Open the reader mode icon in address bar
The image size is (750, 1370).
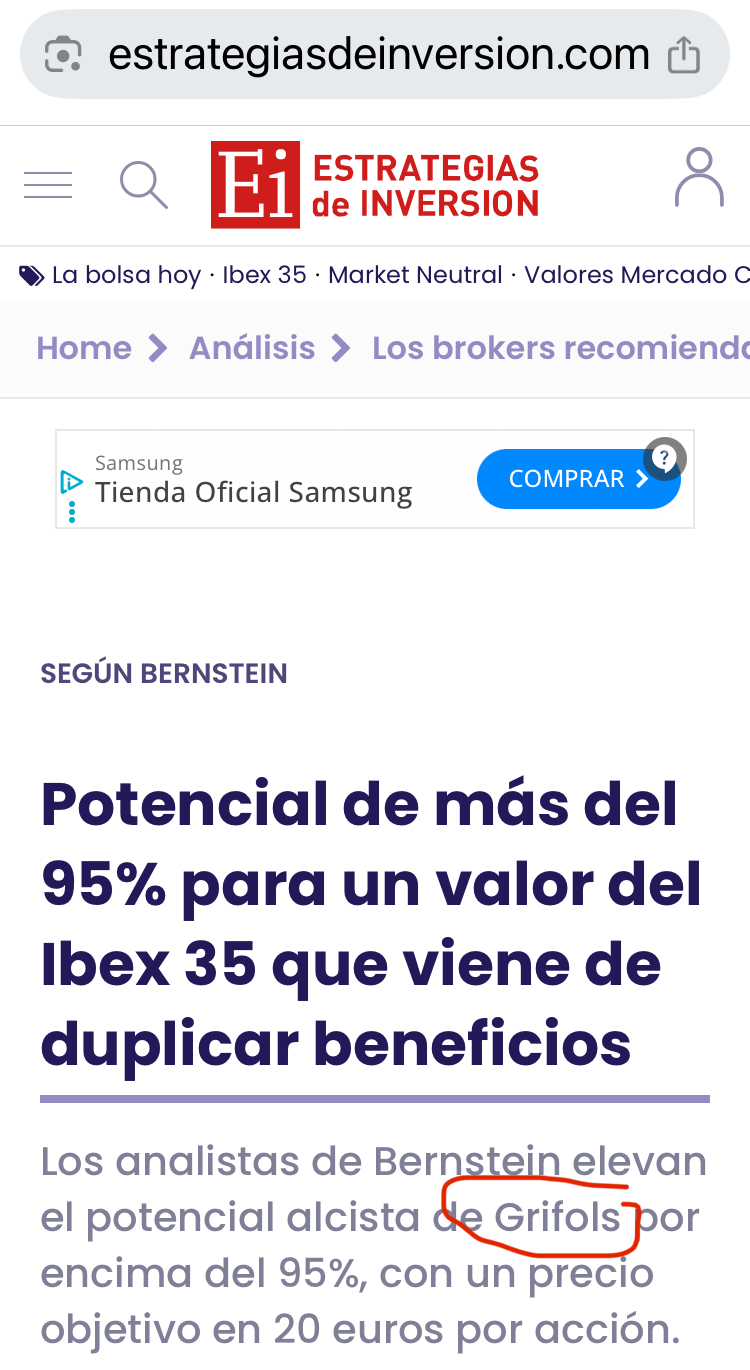pos(63,54)
